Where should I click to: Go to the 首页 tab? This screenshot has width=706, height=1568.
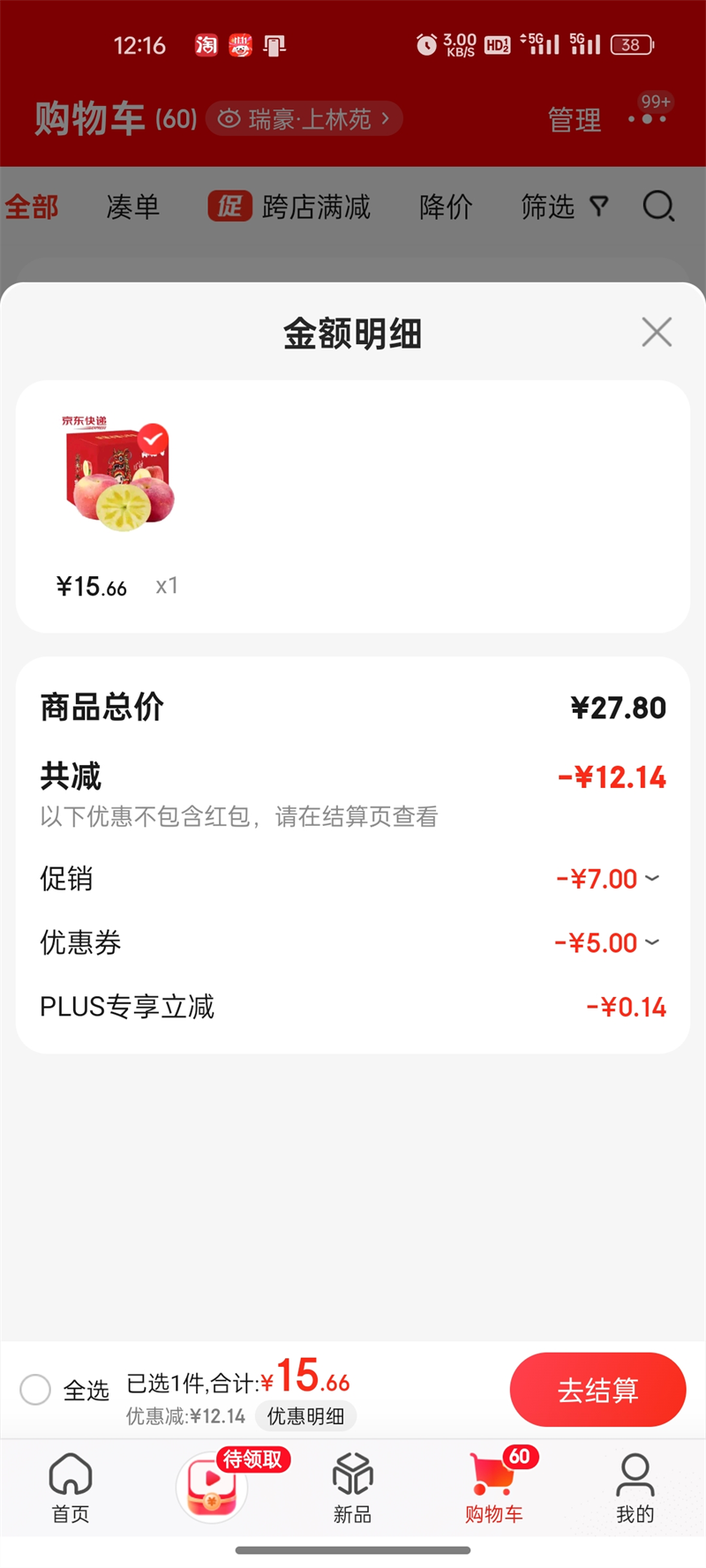71,1489
